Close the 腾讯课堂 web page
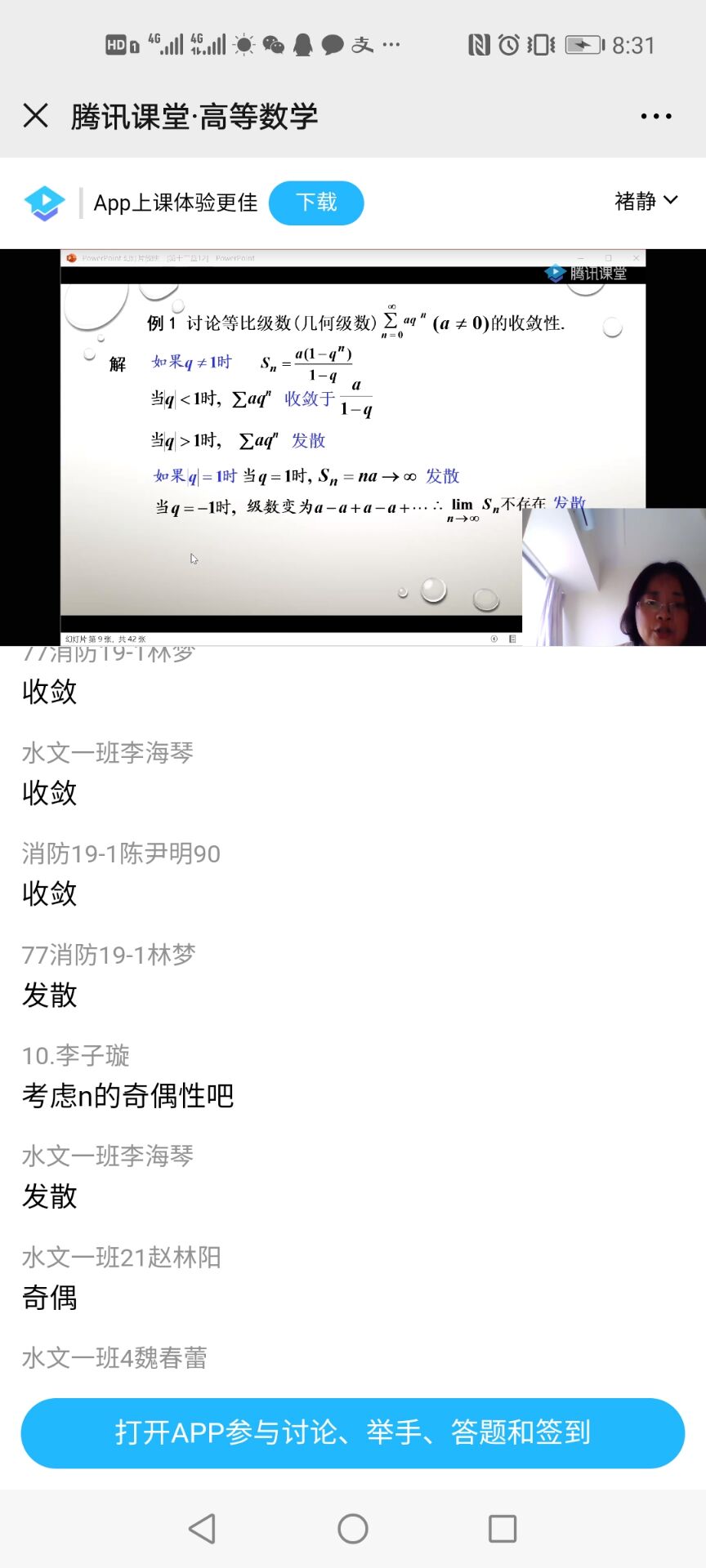 pos(36,116)
